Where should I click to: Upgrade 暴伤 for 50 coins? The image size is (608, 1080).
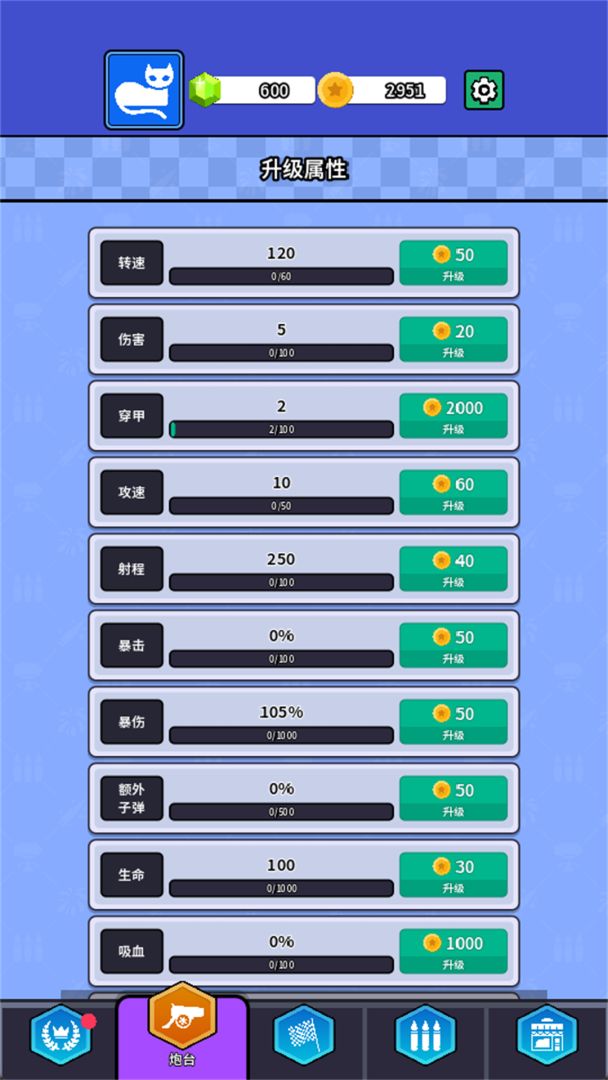[x=453, y=722]
